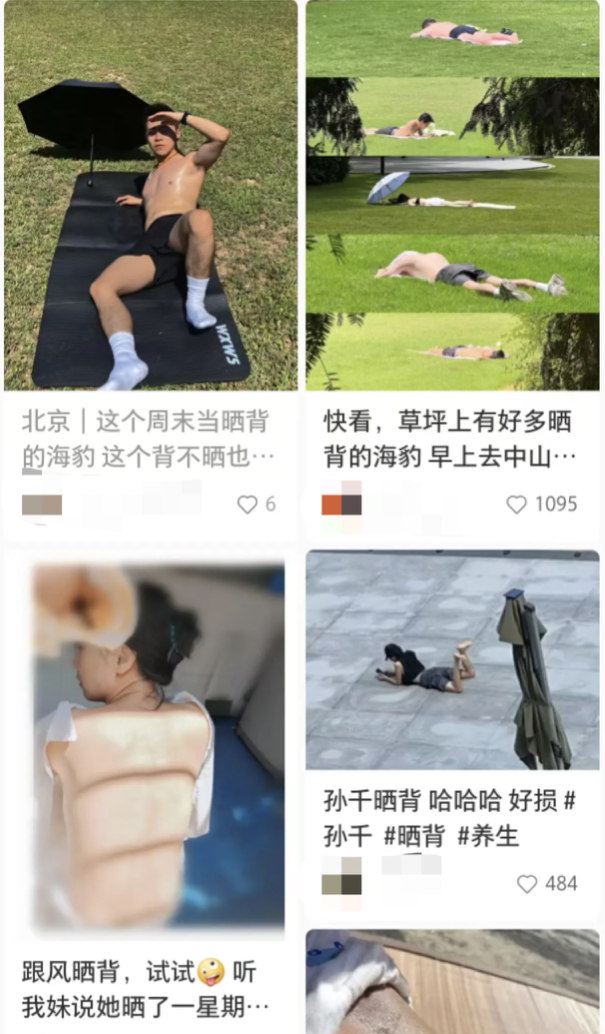The image size is (605, 1034).
Task: View the author avatar of the 1095-like post
Action: tap(341, 504)
